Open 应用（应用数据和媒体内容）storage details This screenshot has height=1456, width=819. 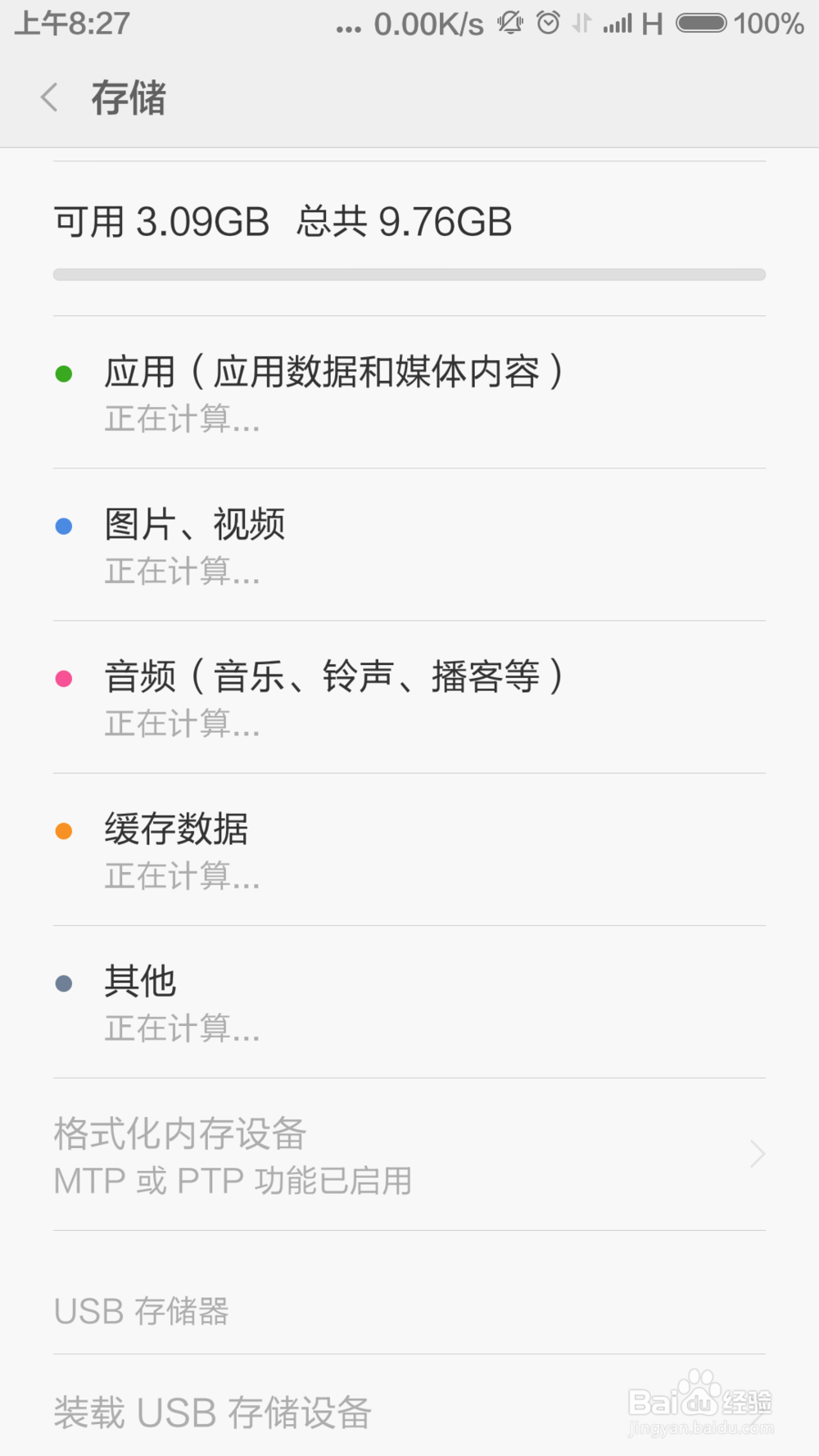[x=409, y=392]
